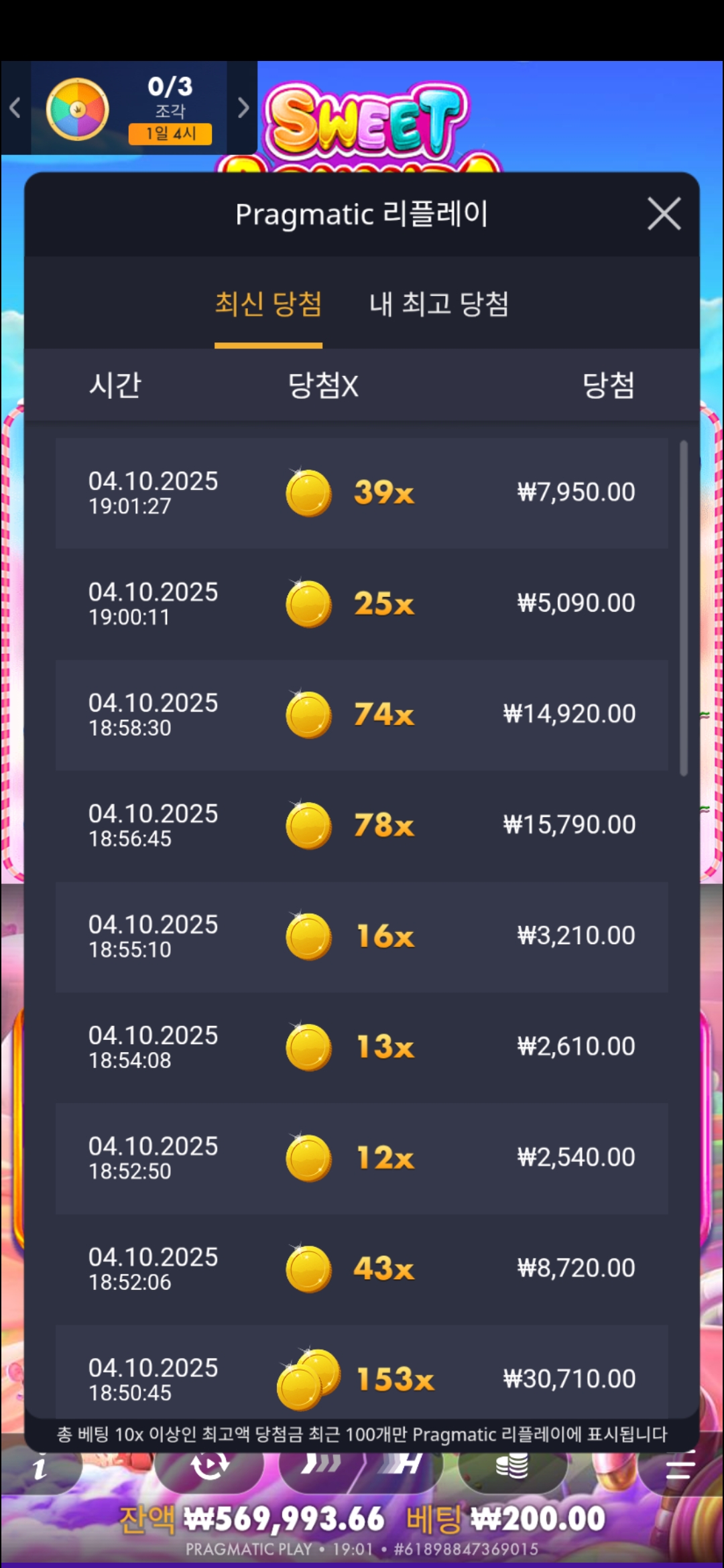Open the replay of the 78x win

tap(361, 825)
